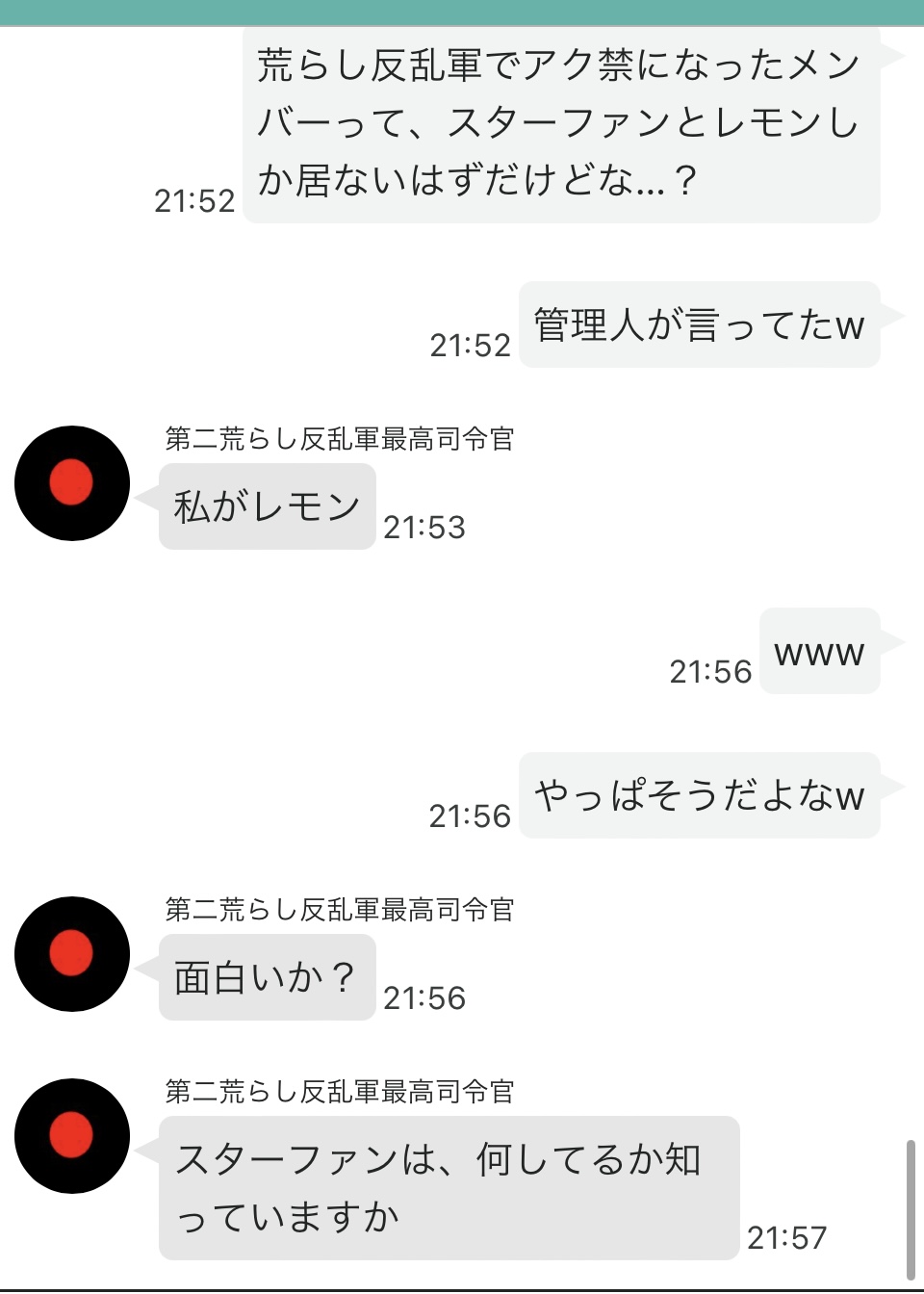Tap the avatar icon in the middle message row
The height and width of the screenshot is (1294, 924).
tap(71, 953)
